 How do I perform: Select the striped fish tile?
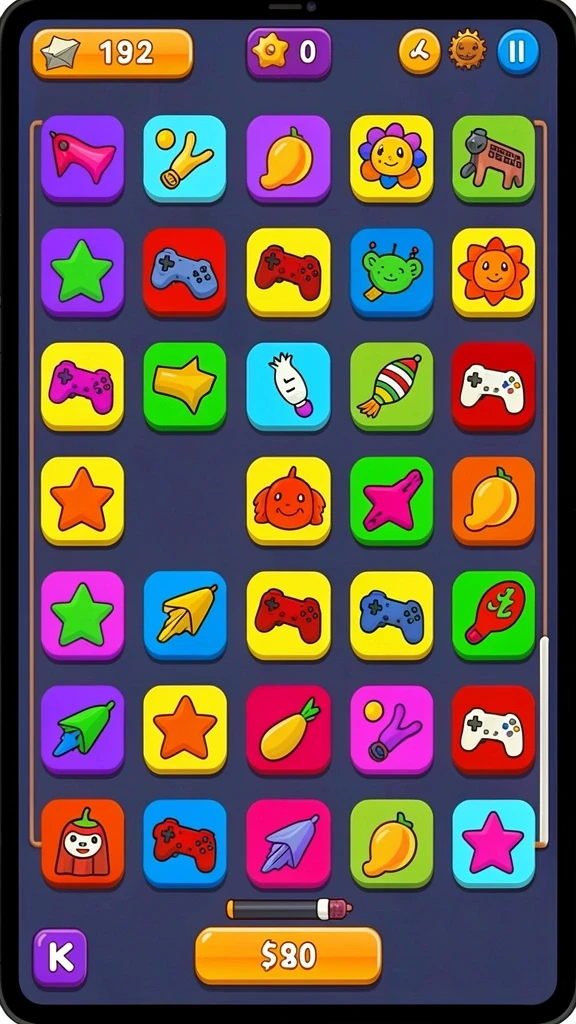coord(391,387)
